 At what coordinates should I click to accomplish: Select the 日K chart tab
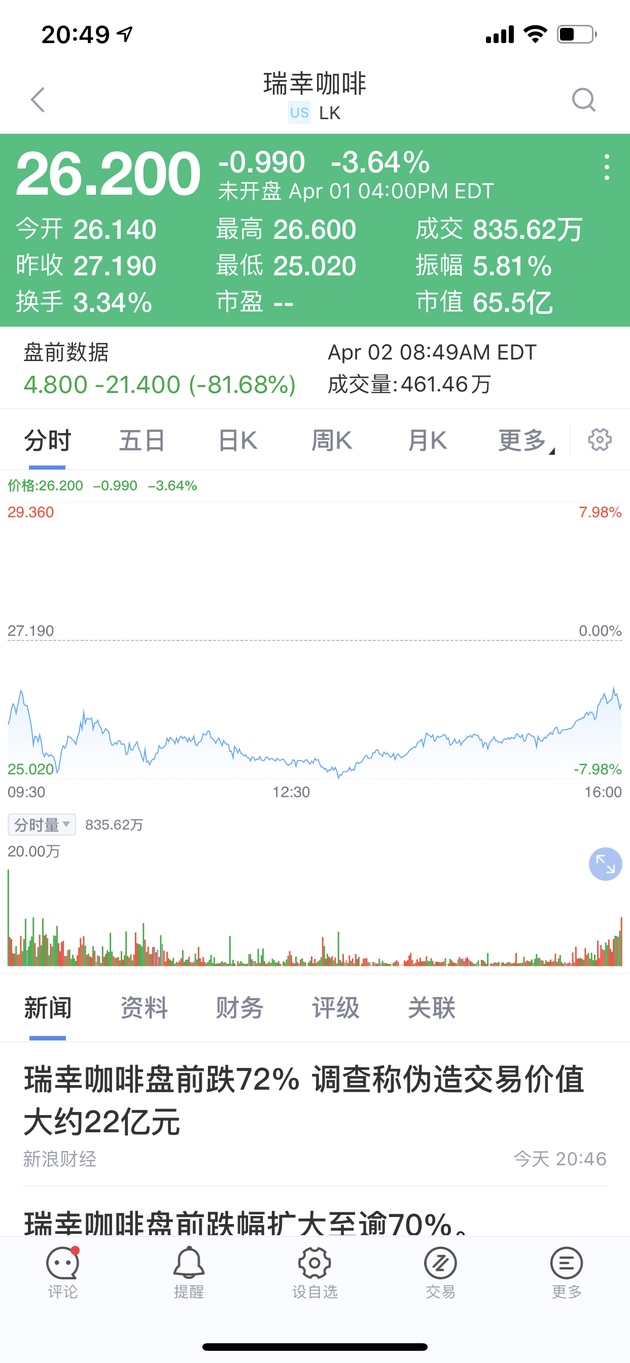coord(238,440)
